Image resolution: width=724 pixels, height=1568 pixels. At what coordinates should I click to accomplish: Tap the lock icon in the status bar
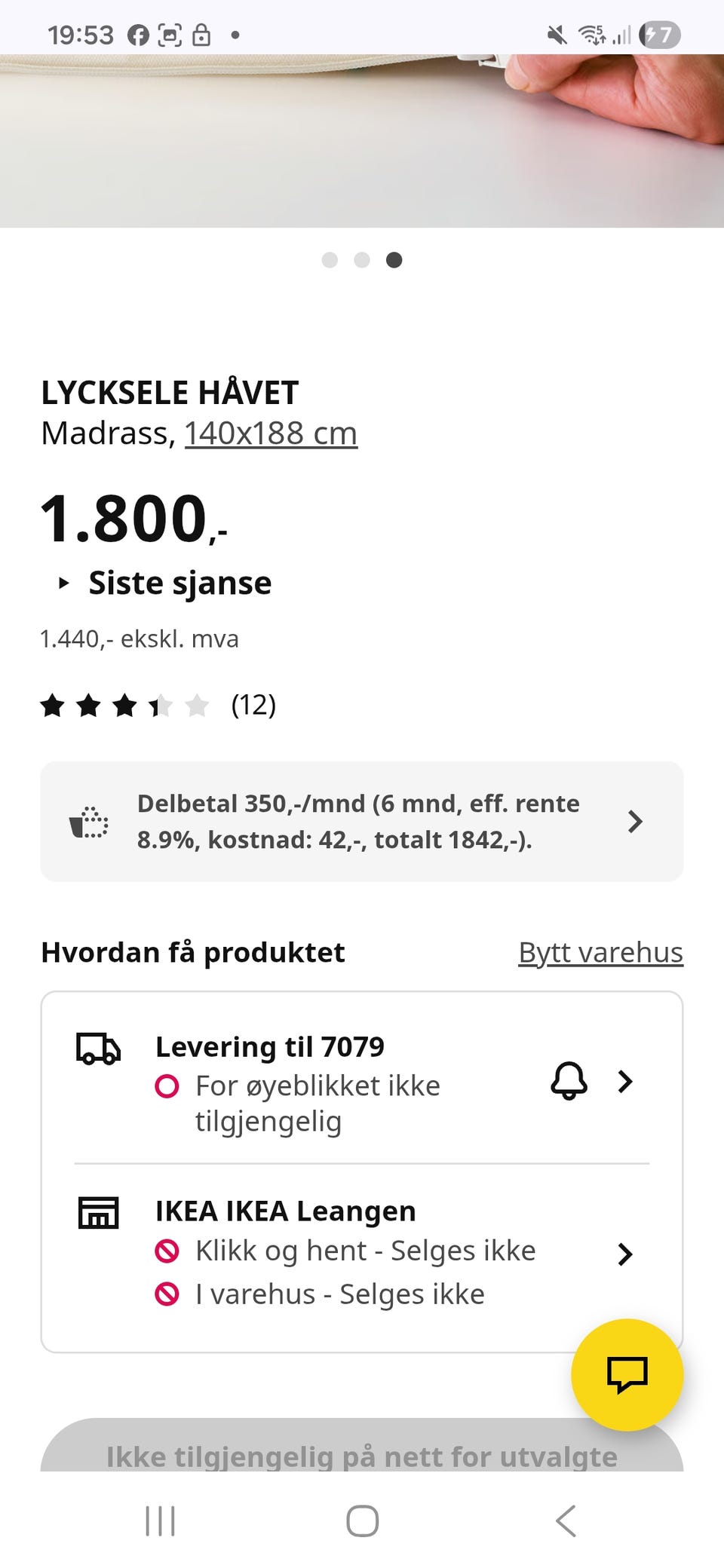(201, 34)
